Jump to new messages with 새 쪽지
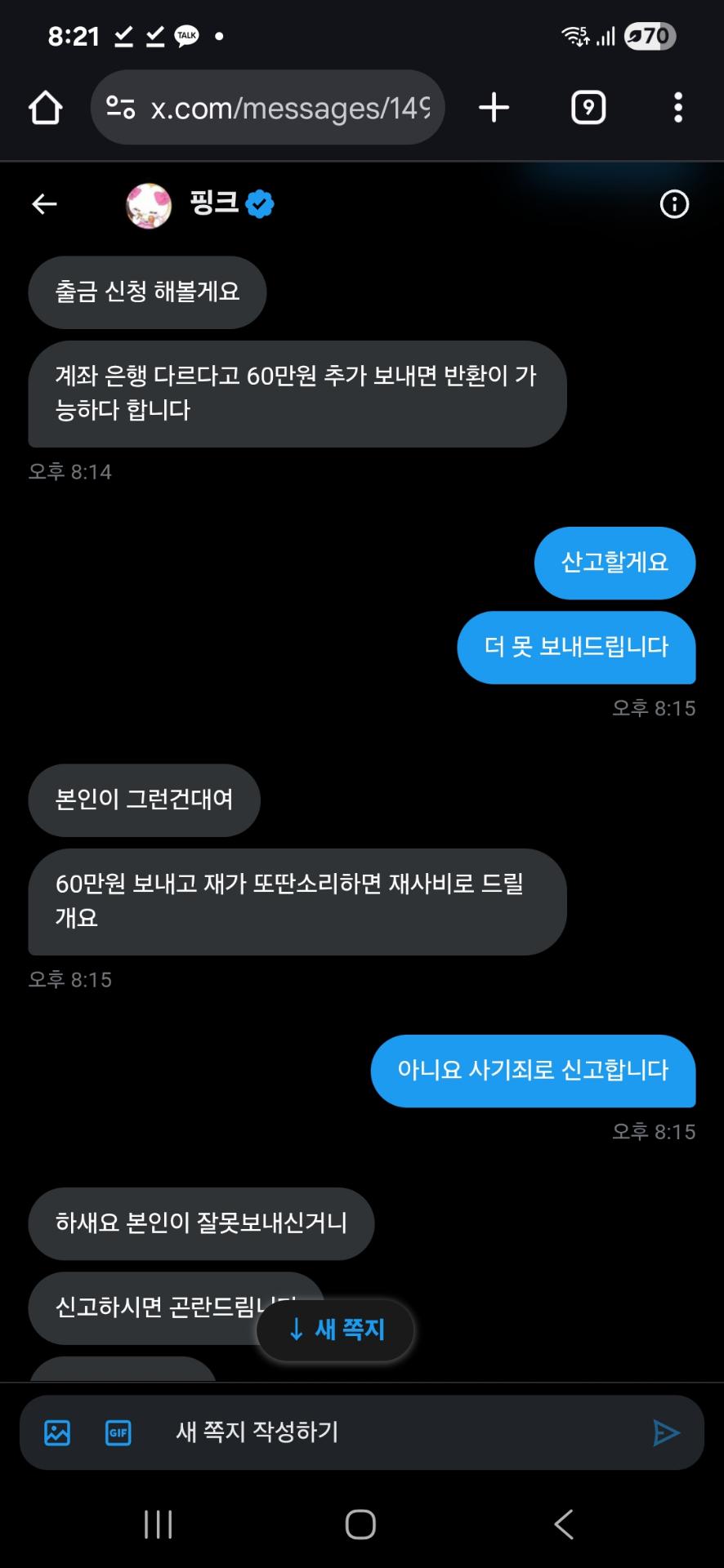This screenshot has height=1568, width=724. [335, 1330]
